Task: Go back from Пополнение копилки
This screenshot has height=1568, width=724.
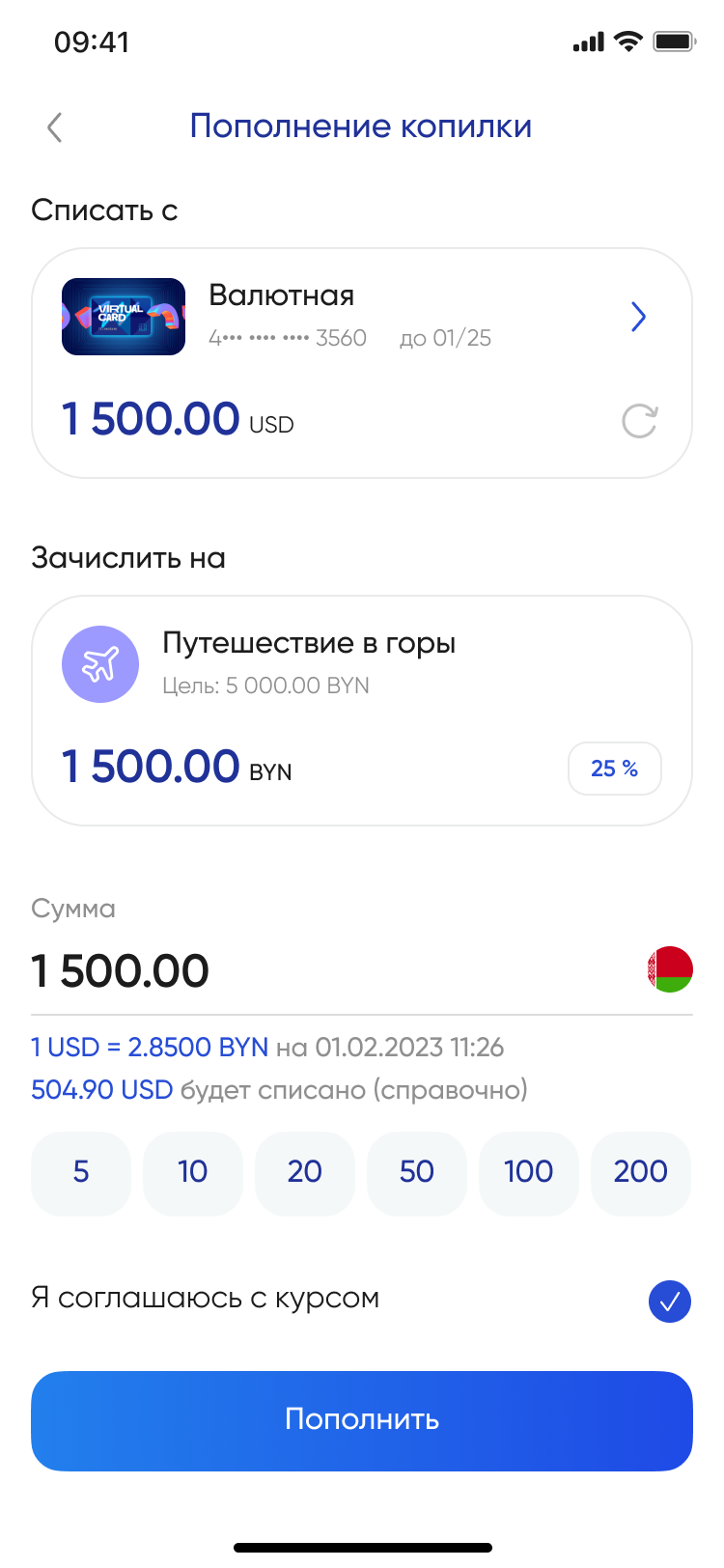Action: coord(55,126)
